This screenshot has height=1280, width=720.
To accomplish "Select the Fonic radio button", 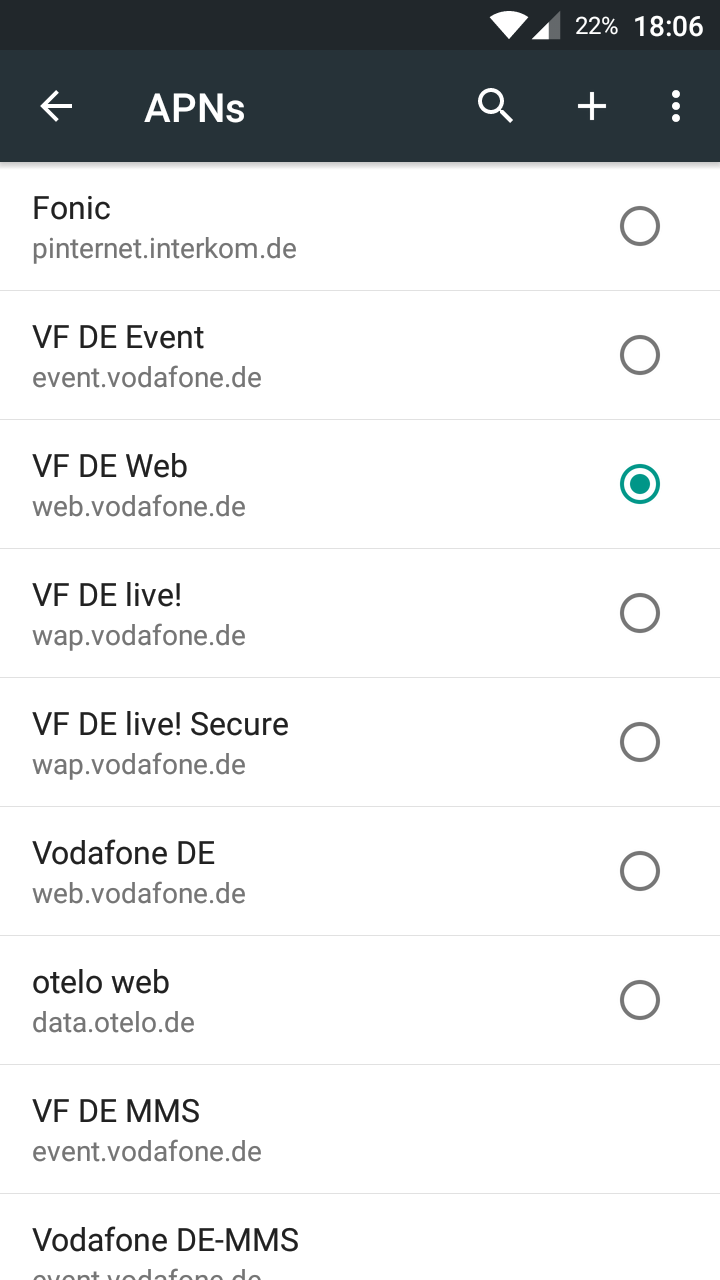I will click(x=640, y=227).
